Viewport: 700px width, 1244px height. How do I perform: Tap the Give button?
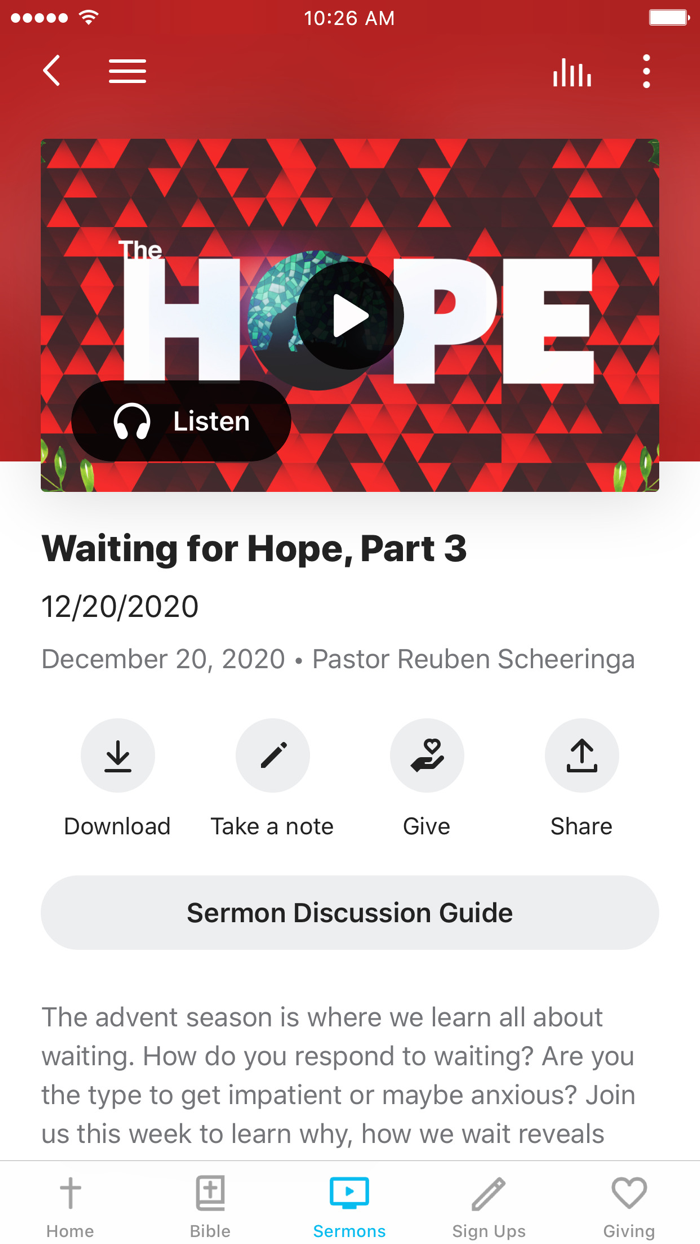click(x=427, y=756)
